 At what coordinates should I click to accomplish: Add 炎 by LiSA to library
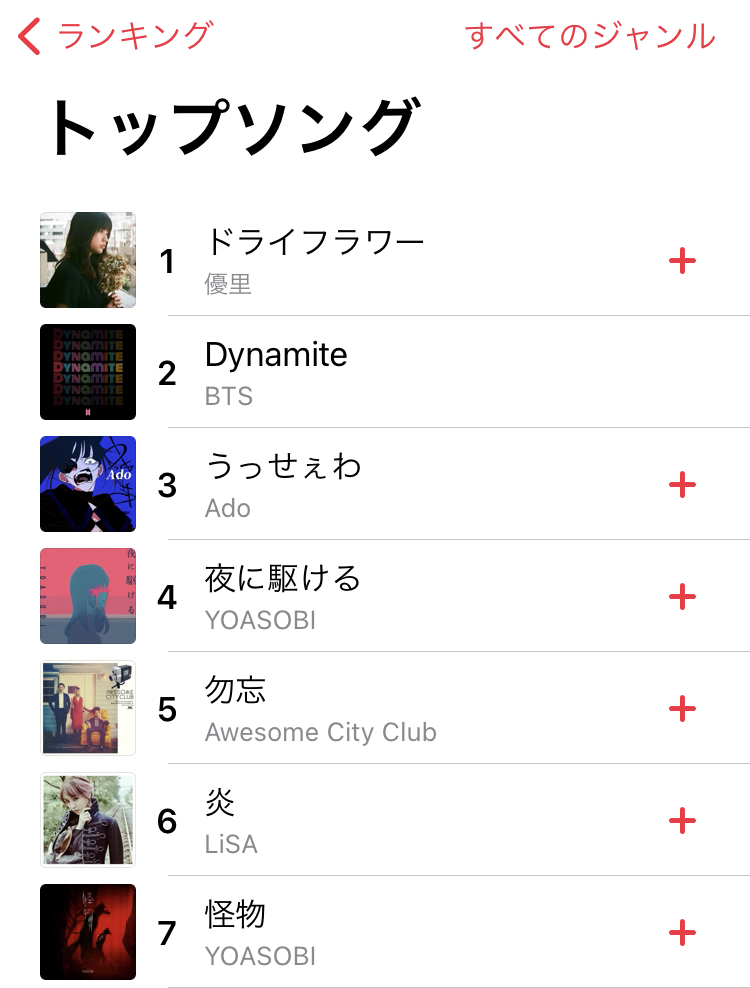pyautogui.click(x=682, y=821)
